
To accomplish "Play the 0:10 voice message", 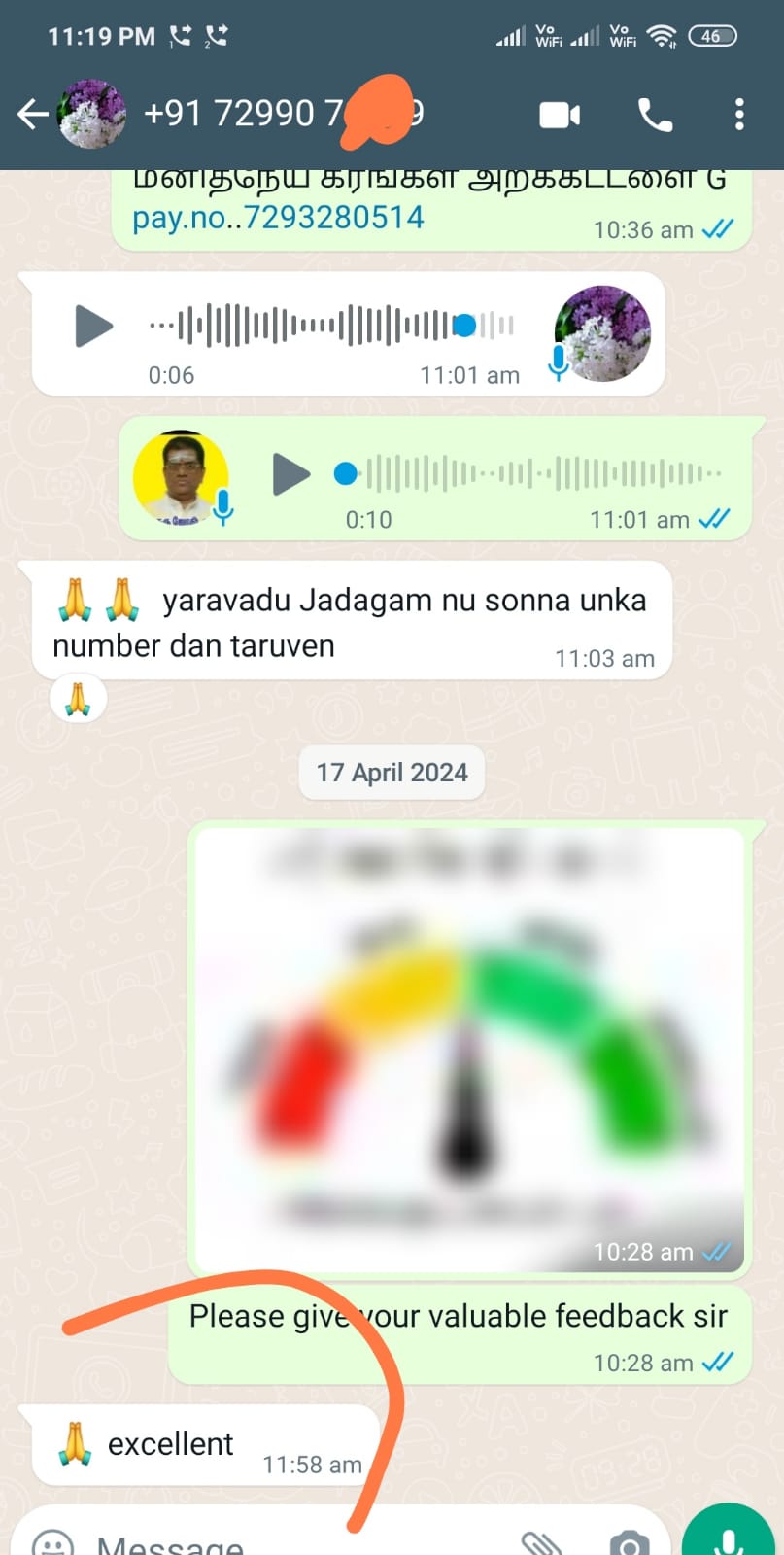I will pyautogui.click(x=290, y=474).
